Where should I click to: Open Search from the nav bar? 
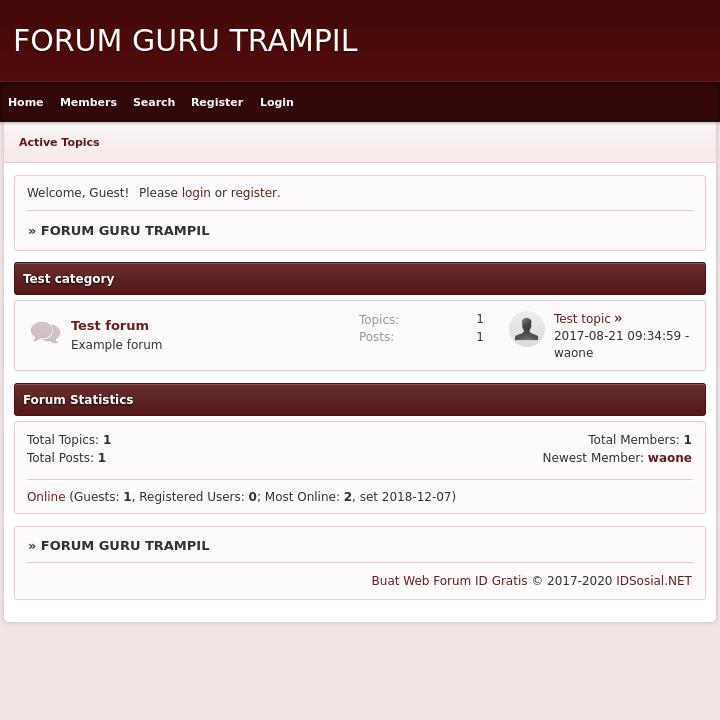(154, 102)
